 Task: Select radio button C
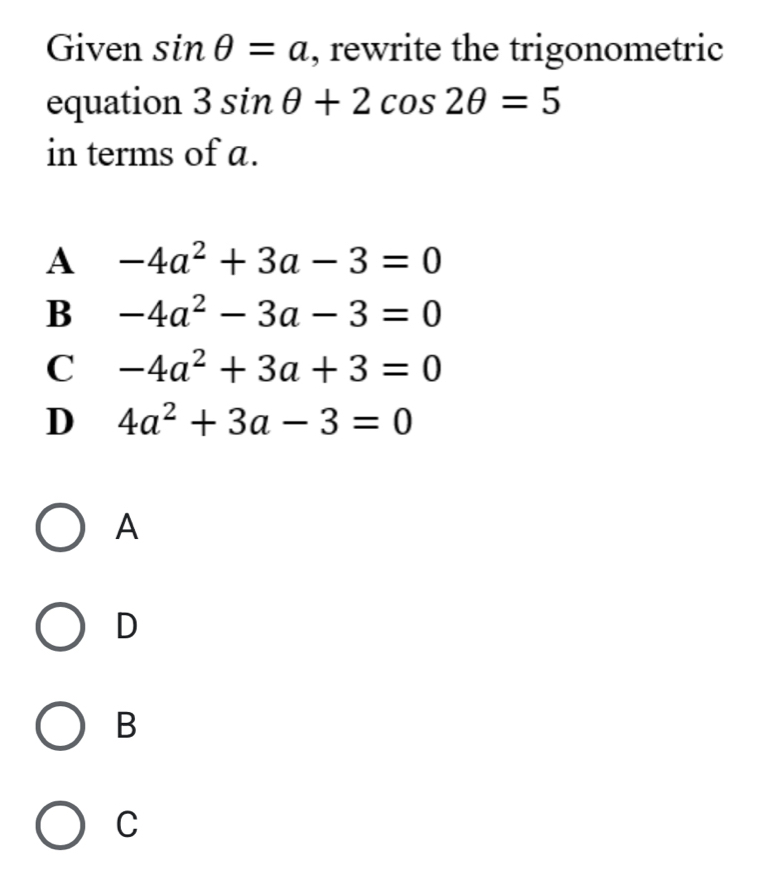(63, 827)
